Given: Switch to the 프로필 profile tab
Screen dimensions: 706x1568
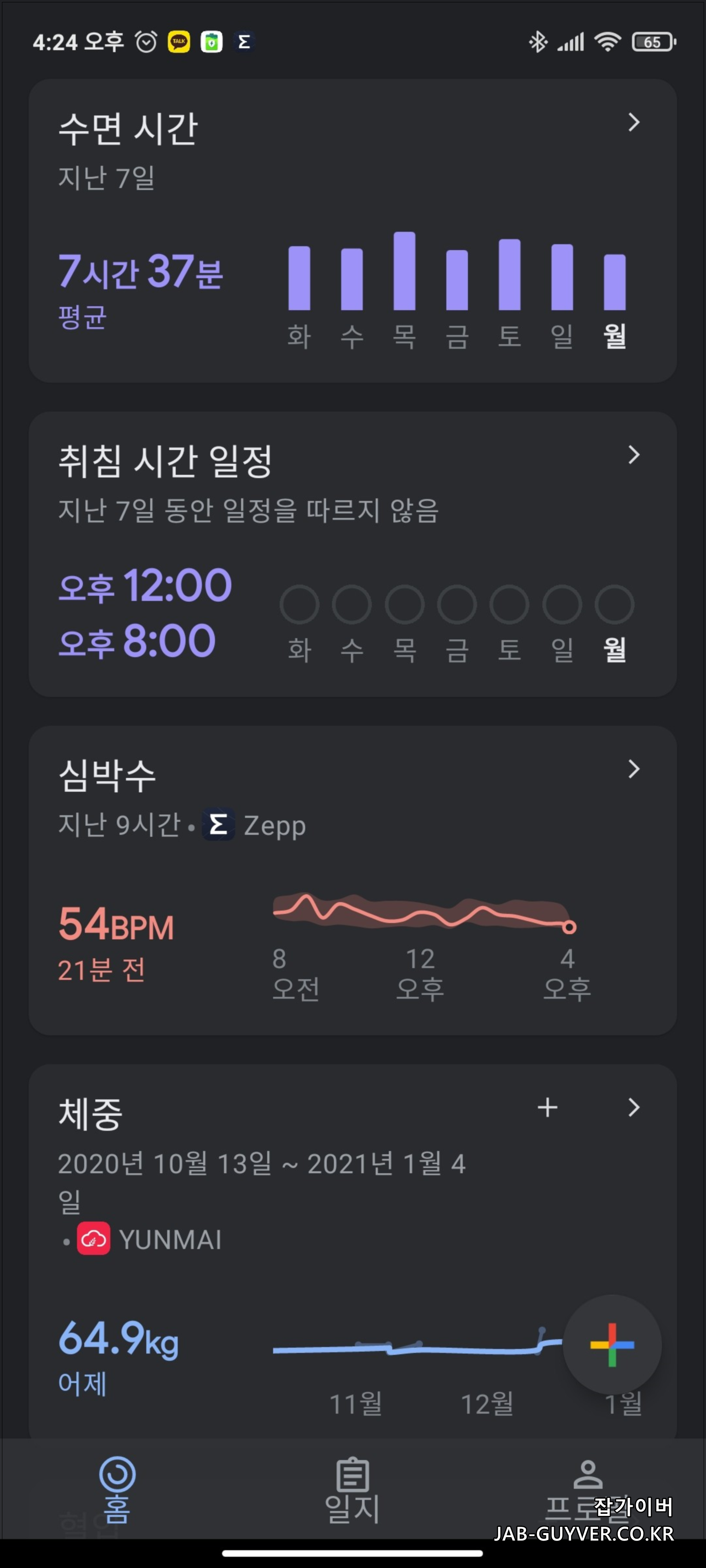Looking at the screenshot, I should [587, 1490].
